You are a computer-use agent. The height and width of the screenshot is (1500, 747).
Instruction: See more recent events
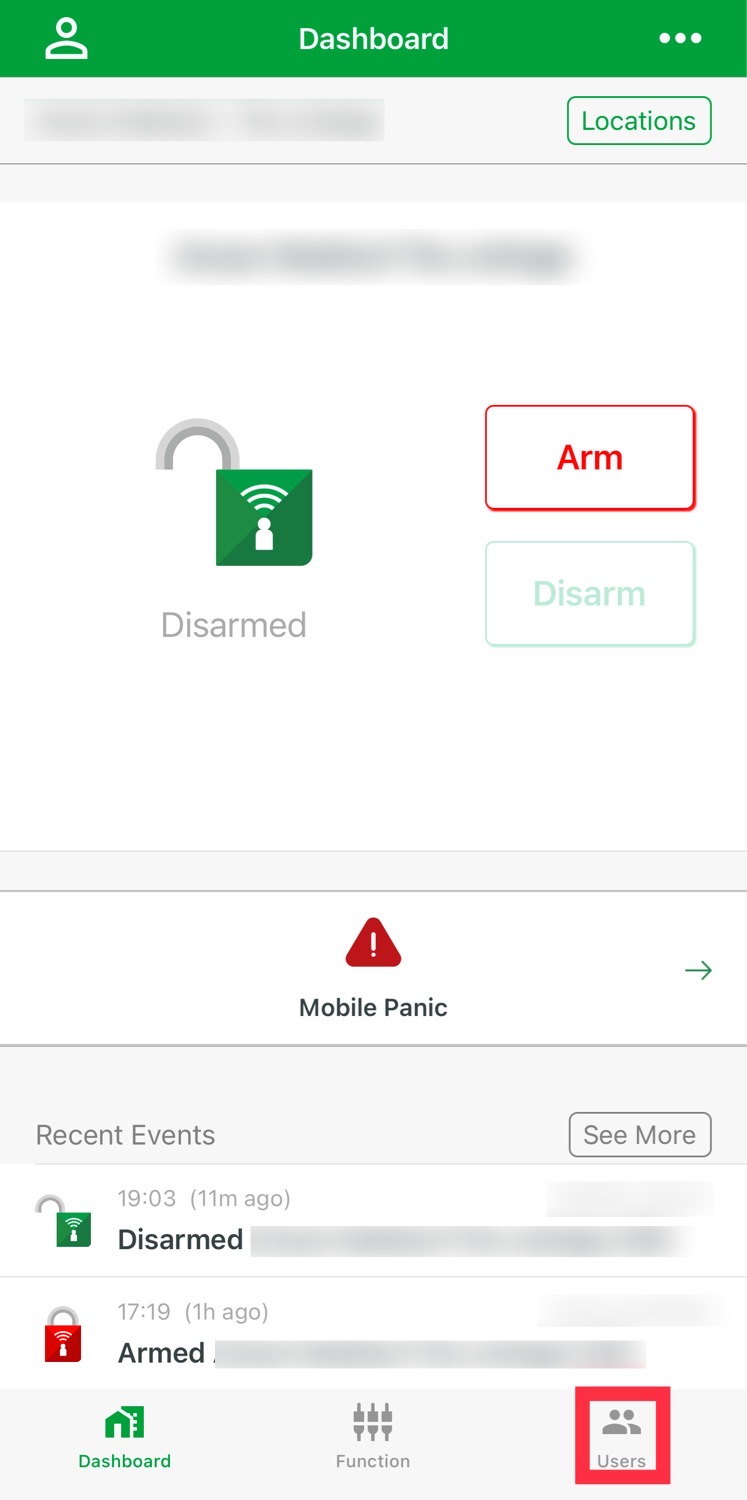[639, 1135]
